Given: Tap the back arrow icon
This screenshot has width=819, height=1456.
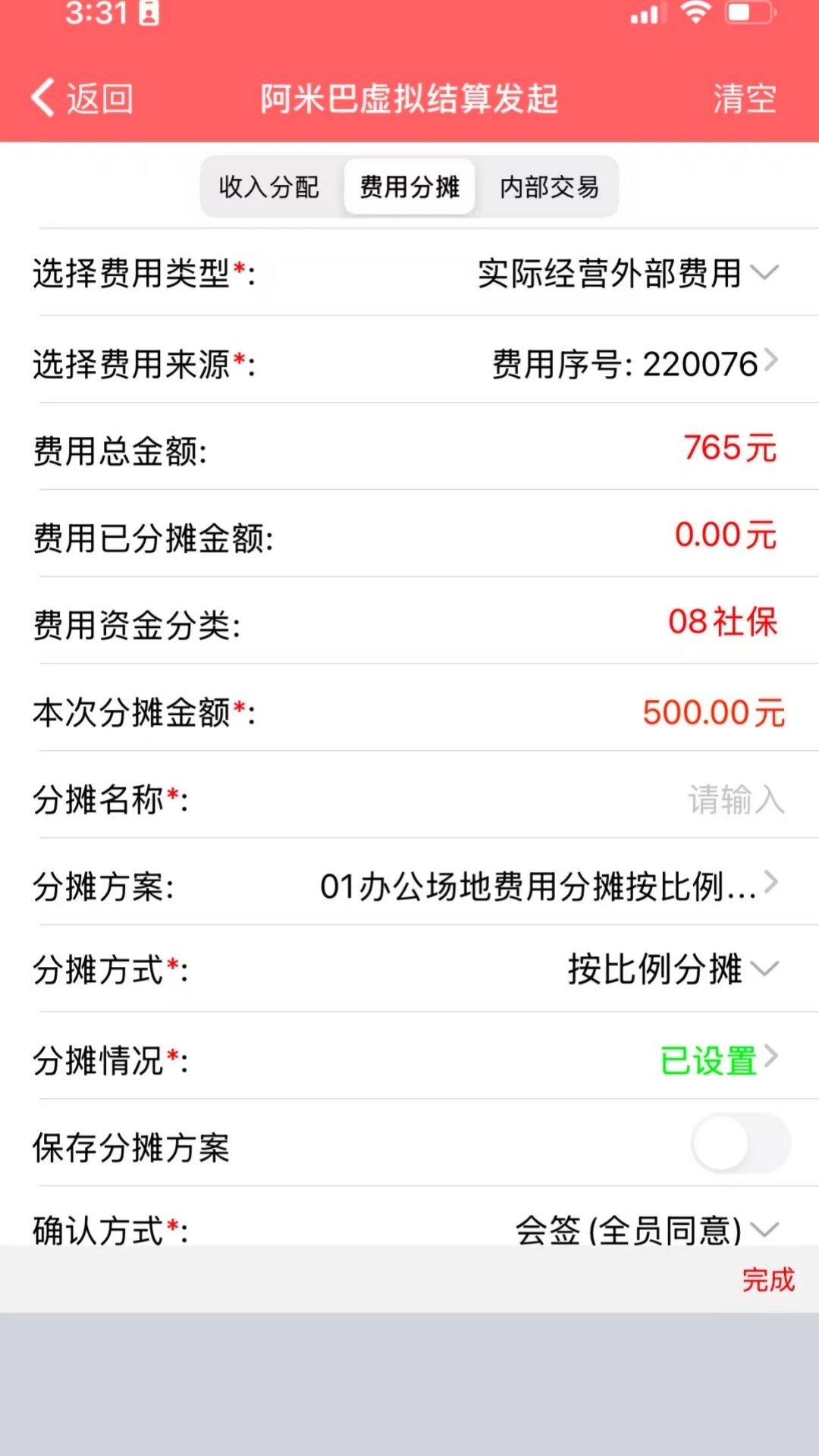Looking at the screenshot, I should point(43,97).
